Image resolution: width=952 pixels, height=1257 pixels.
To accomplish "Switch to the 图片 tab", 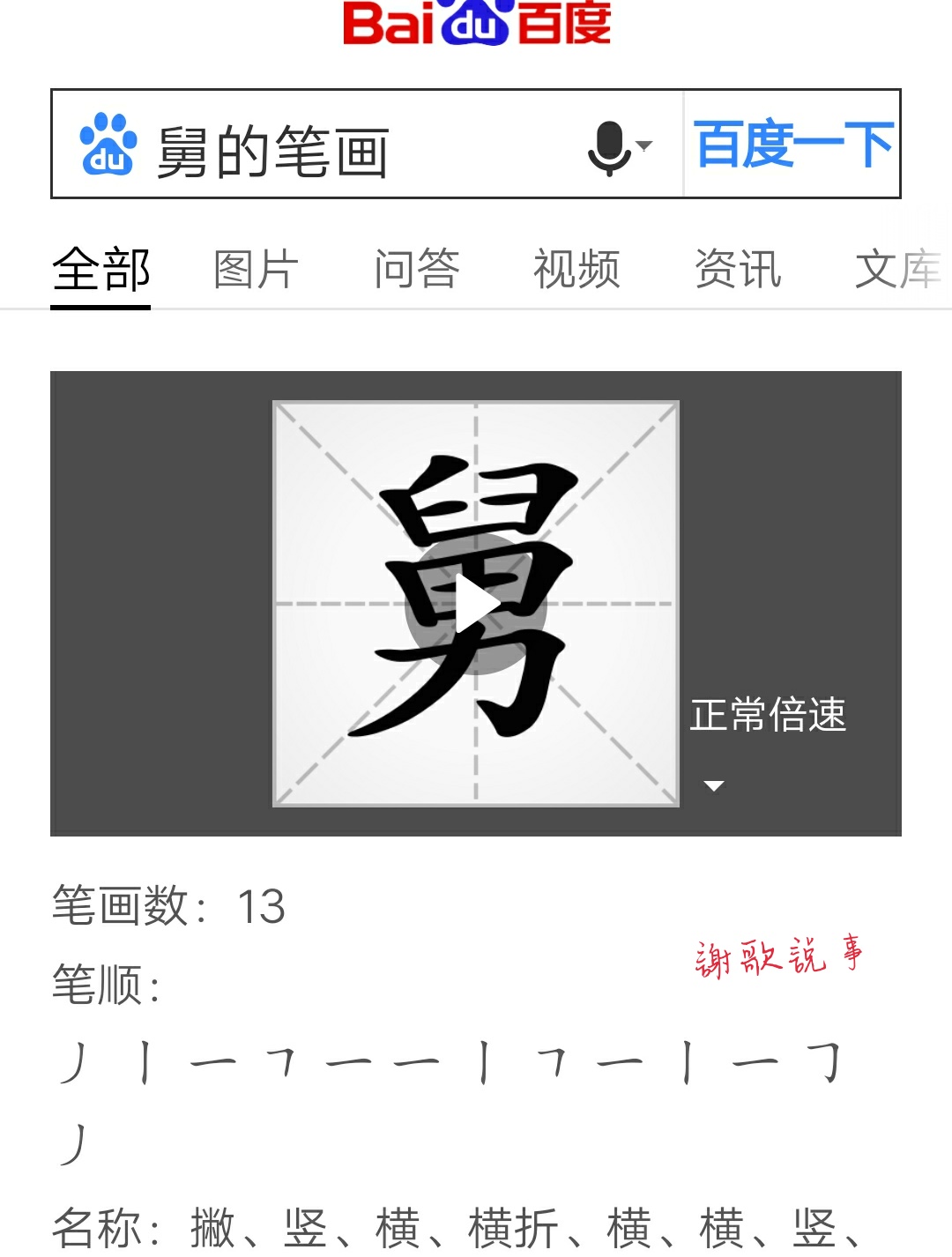I will pyautogui.click(x=256, y=270).
